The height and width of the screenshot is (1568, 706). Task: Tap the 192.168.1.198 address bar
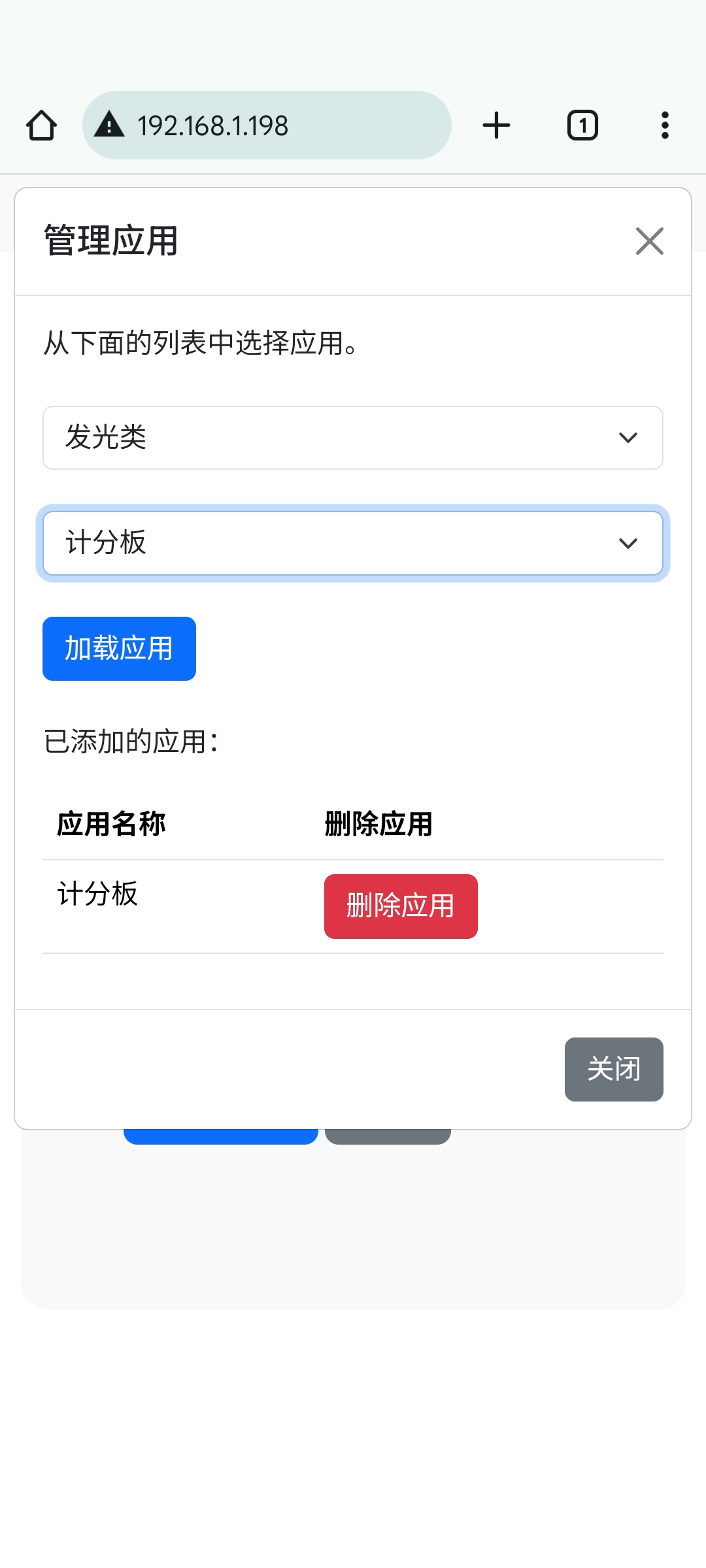267,125
